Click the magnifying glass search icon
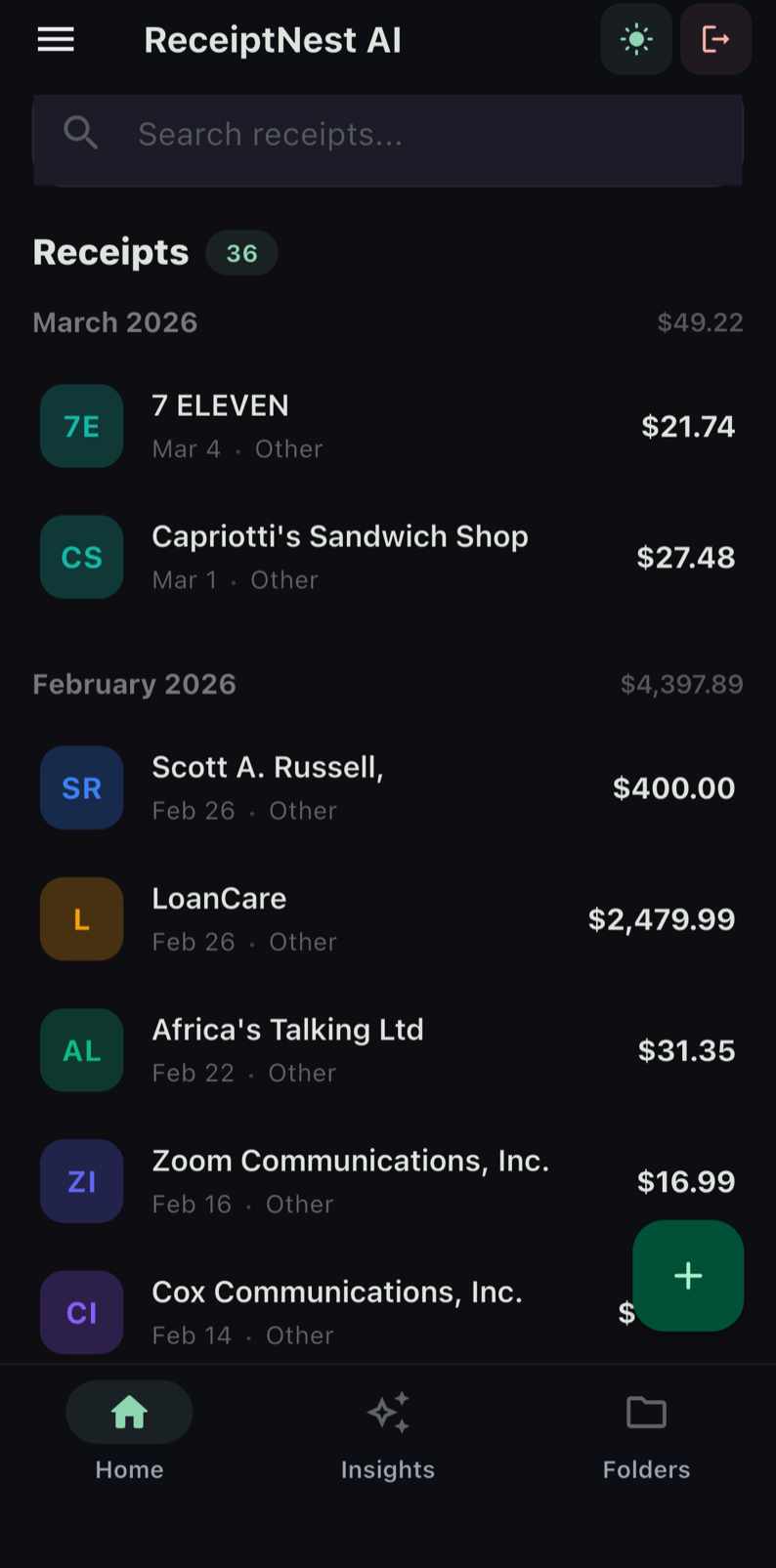Image resolution: width=776 pixels, height=1568 pixels. (81, 133)
